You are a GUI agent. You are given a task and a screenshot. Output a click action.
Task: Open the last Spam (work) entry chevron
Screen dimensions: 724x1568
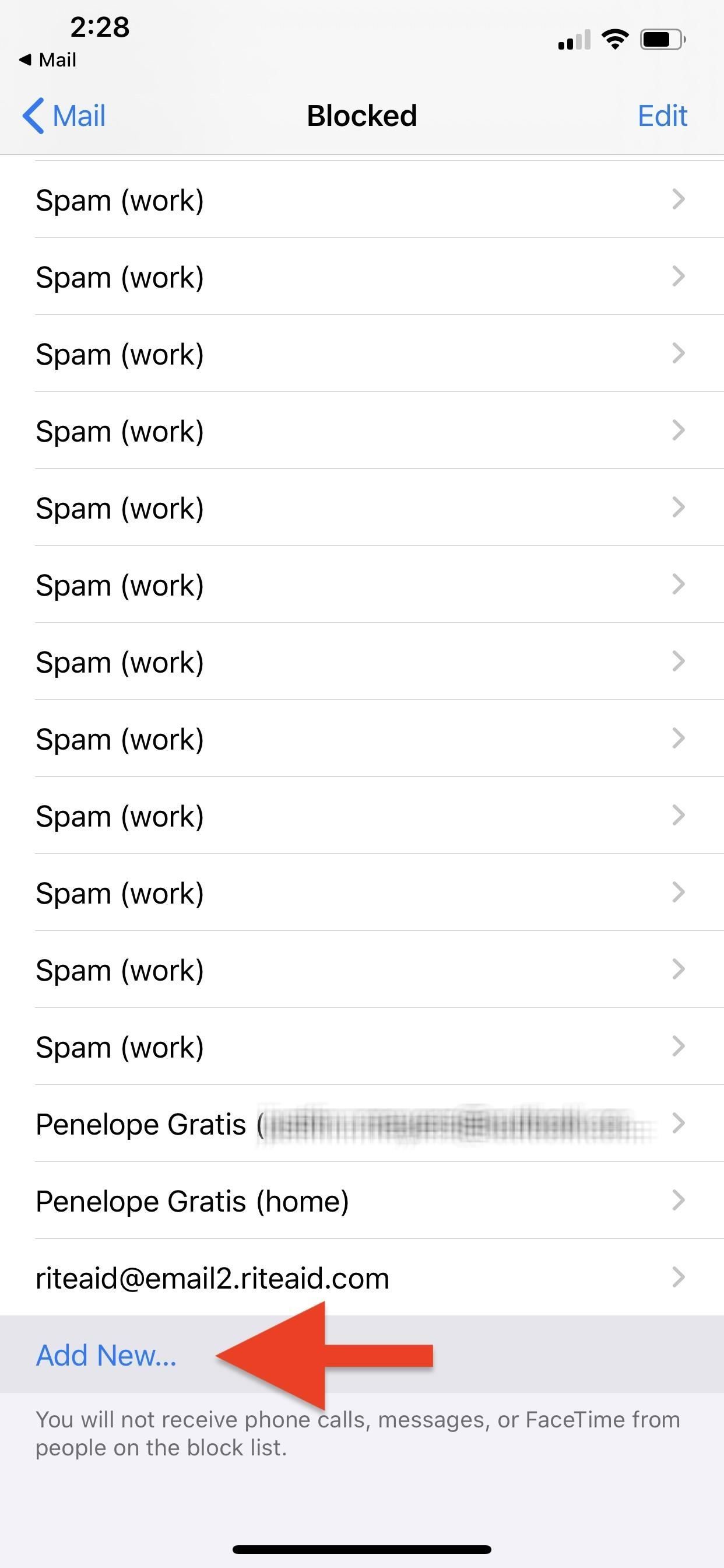(x=678, y=1046)
